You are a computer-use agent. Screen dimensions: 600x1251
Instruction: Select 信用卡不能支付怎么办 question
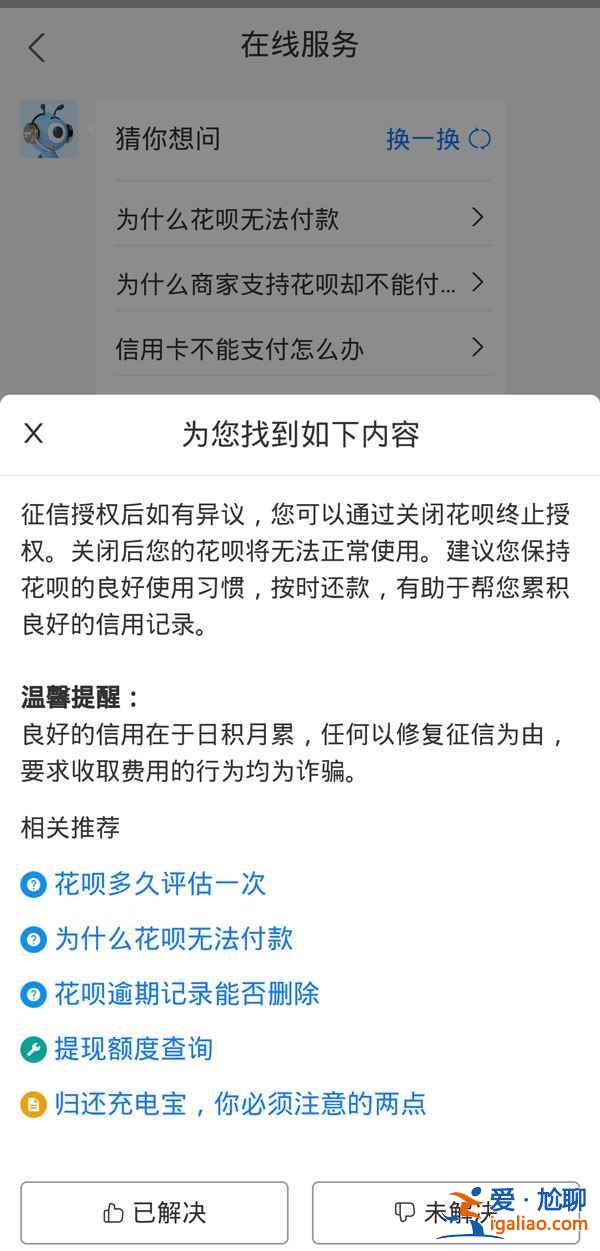300,349
